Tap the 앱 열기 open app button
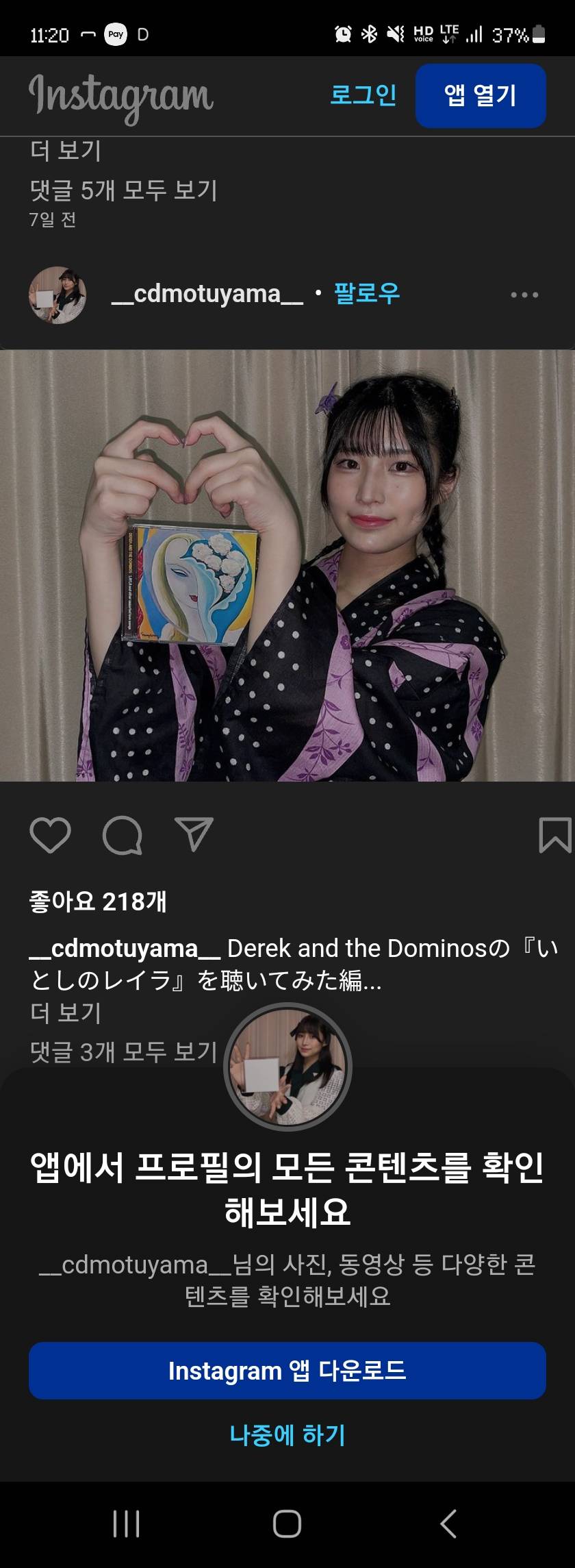The height and width of the screenshot is (1568, 575). [x=480, y=96]
